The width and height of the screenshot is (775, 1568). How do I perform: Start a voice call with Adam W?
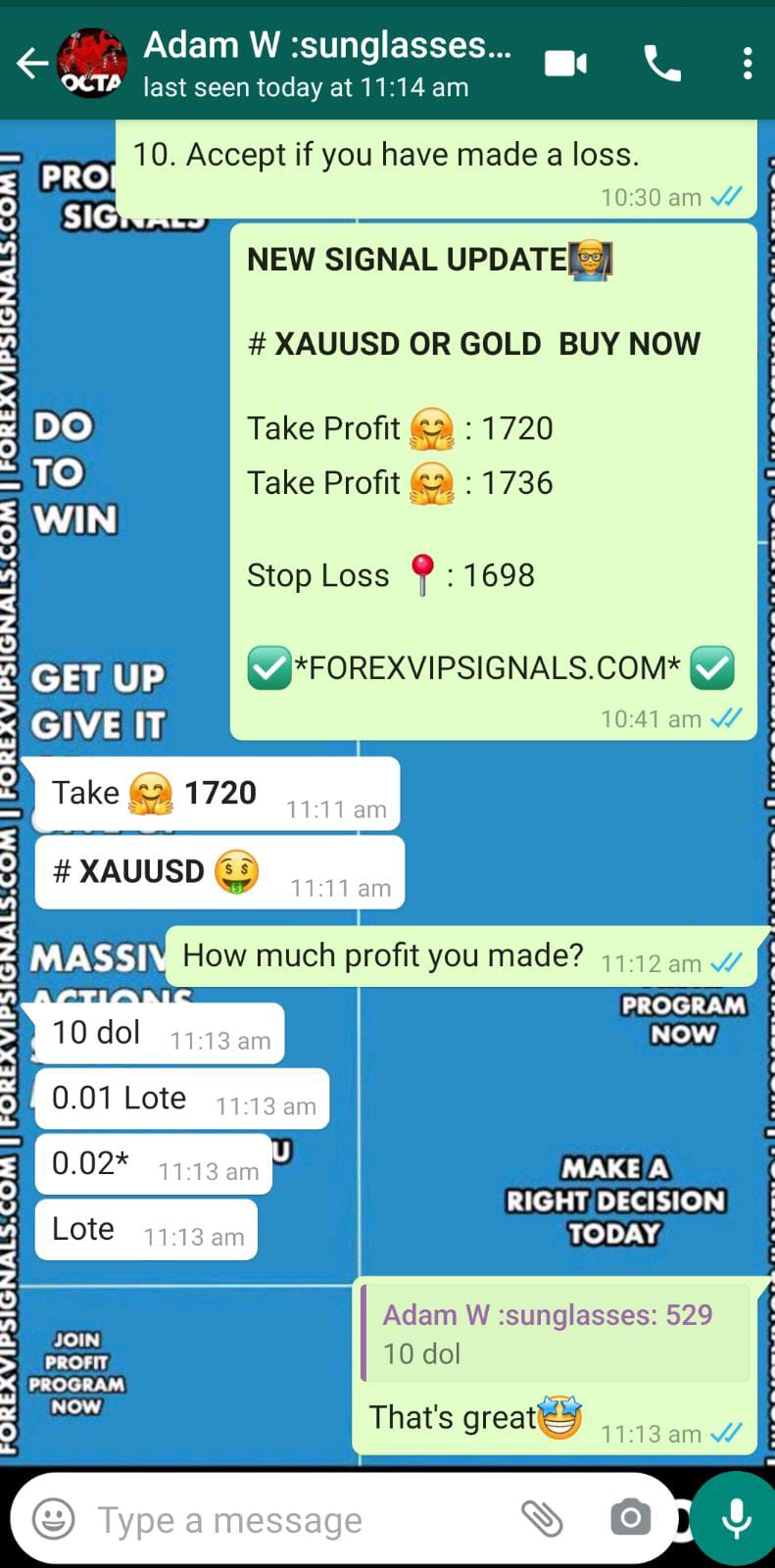pos(662,65)
